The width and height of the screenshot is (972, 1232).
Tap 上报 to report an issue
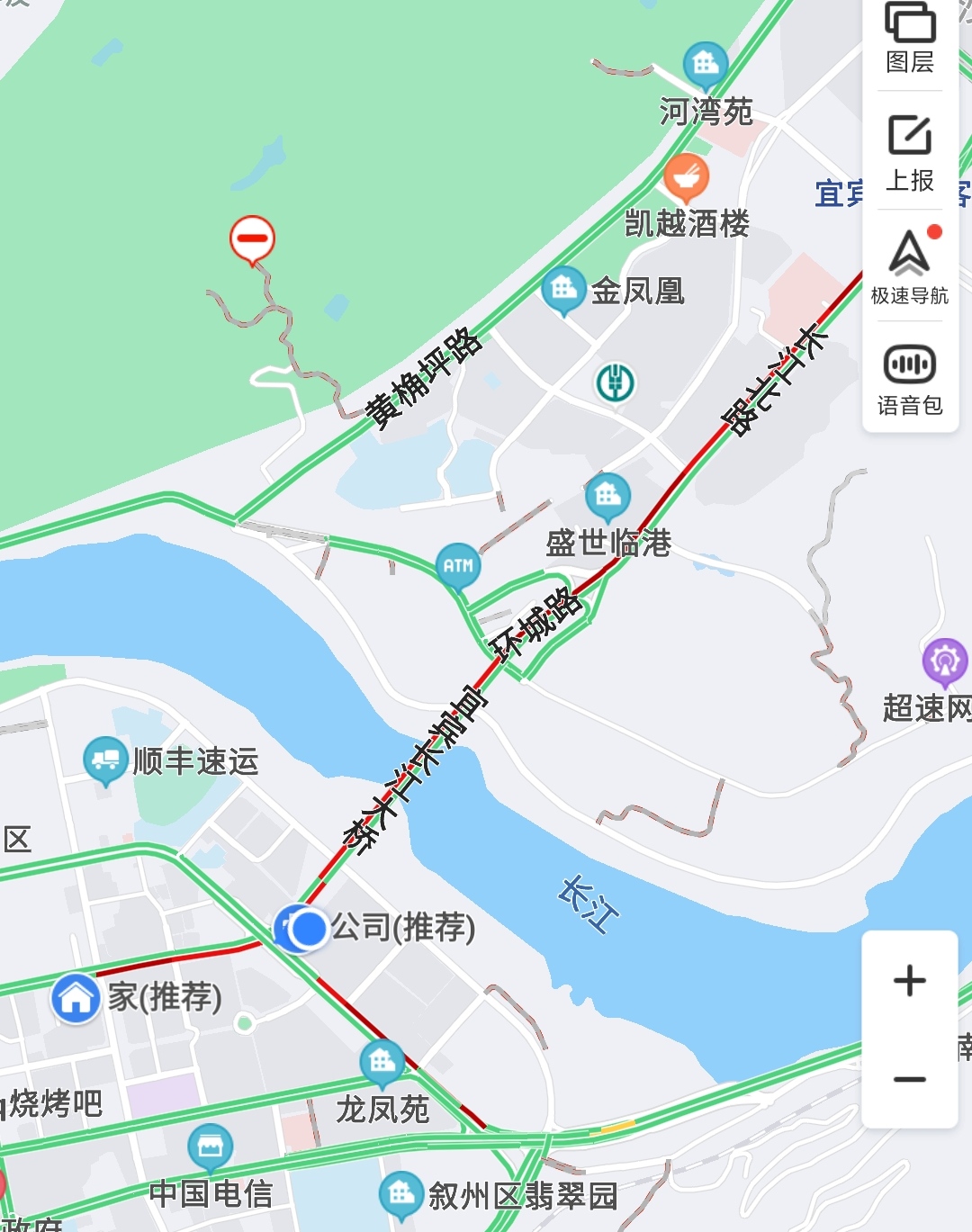[x=910, y=152]
